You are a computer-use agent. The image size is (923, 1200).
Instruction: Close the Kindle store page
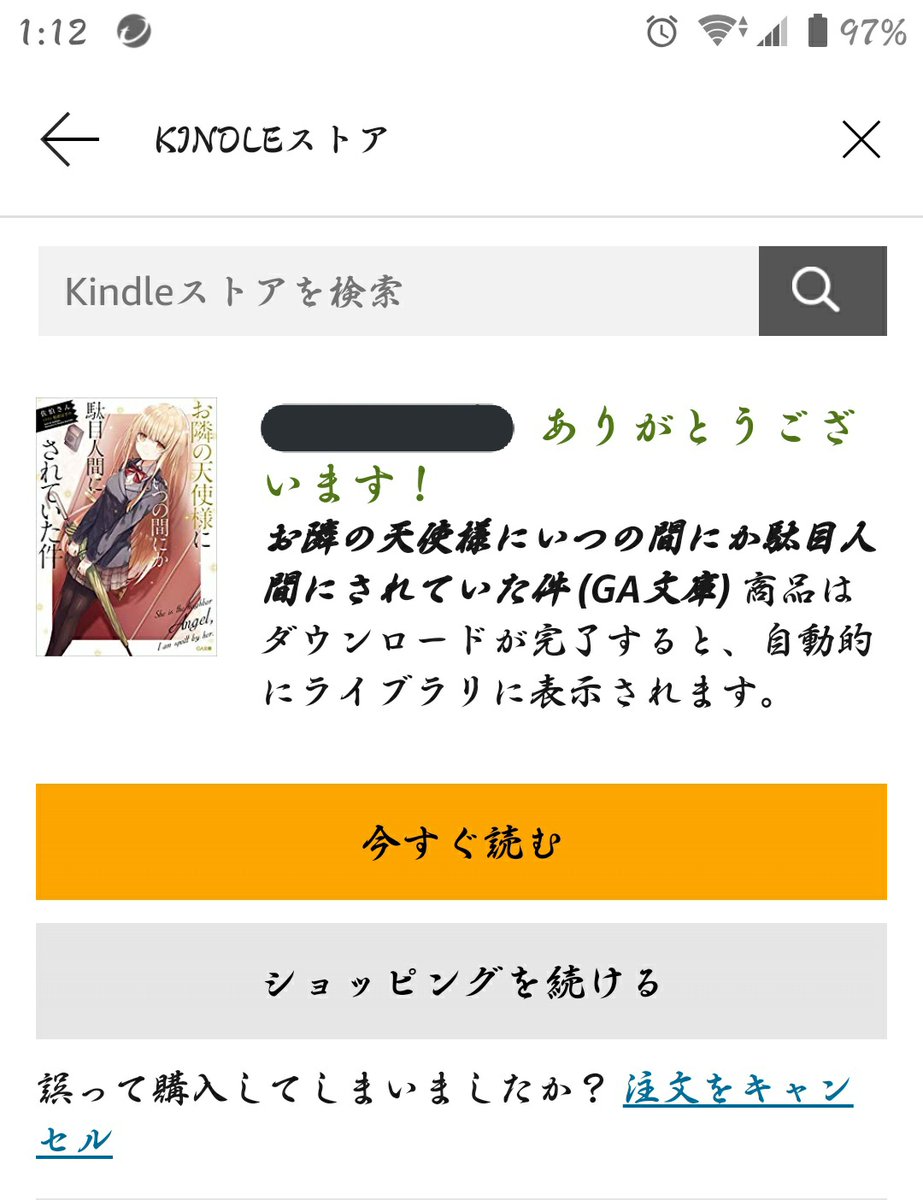[x=860, y=140]
